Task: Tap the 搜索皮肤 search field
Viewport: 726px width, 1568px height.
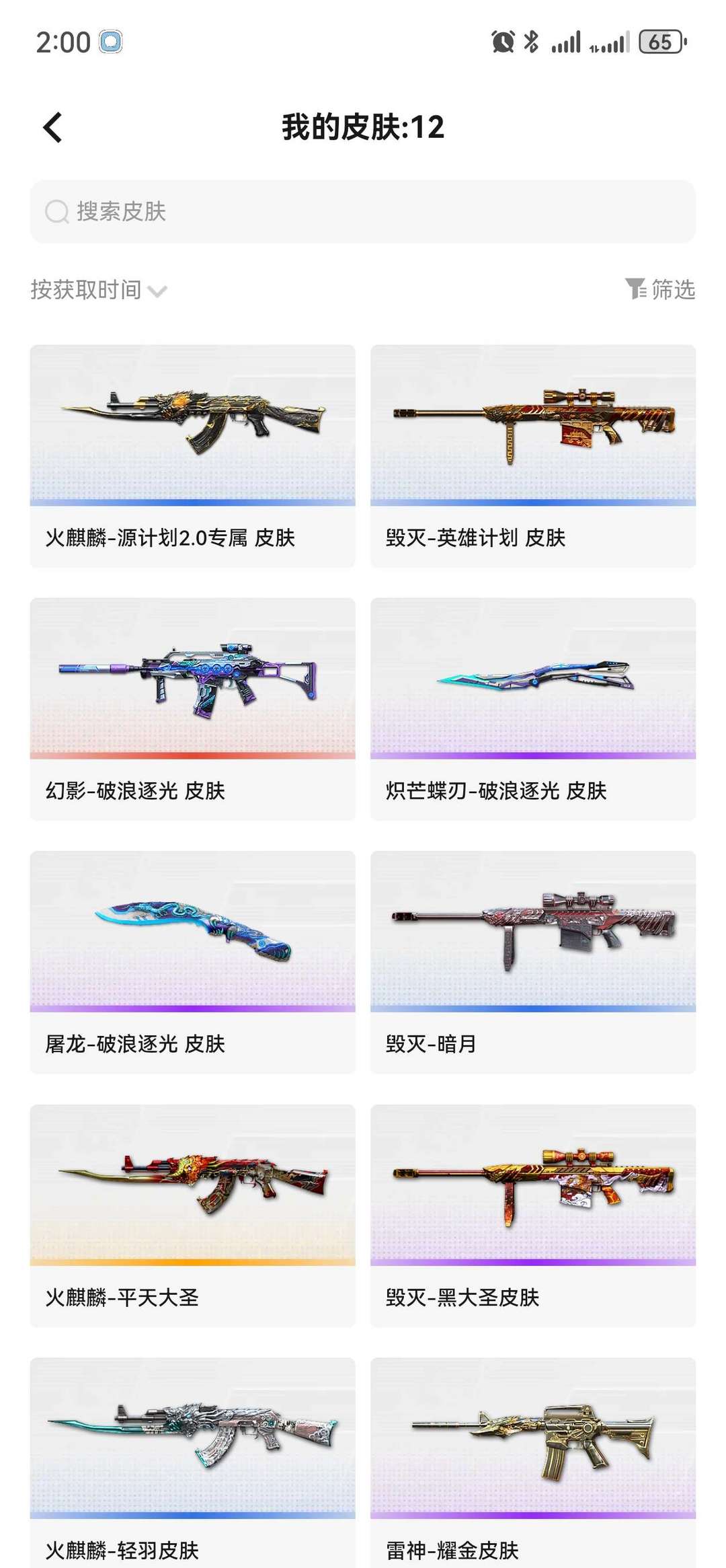Action: point(363,211)
